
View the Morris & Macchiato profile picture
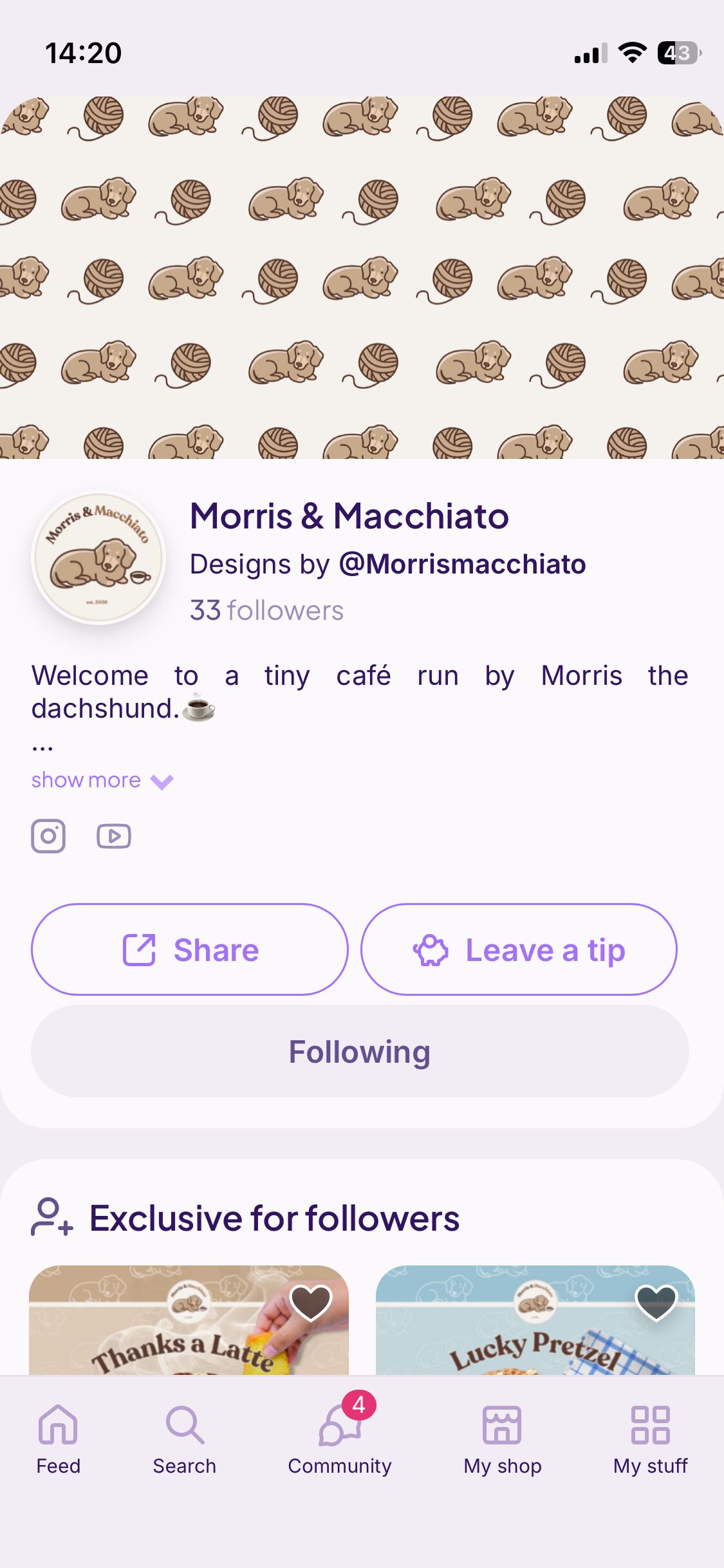98,558
